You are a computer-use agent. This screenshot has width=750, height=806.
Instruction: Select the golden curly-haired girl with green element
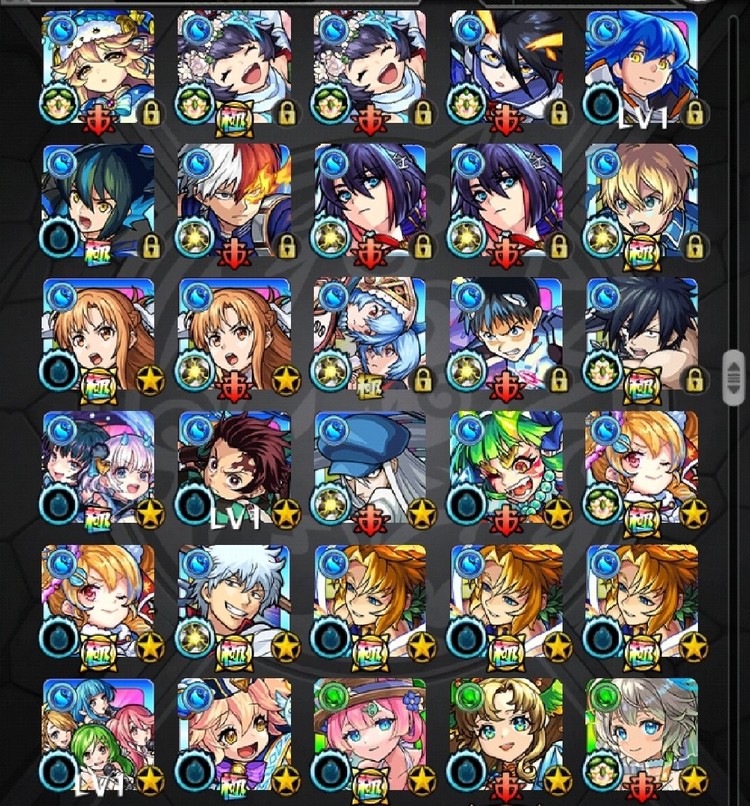point(505,736)
